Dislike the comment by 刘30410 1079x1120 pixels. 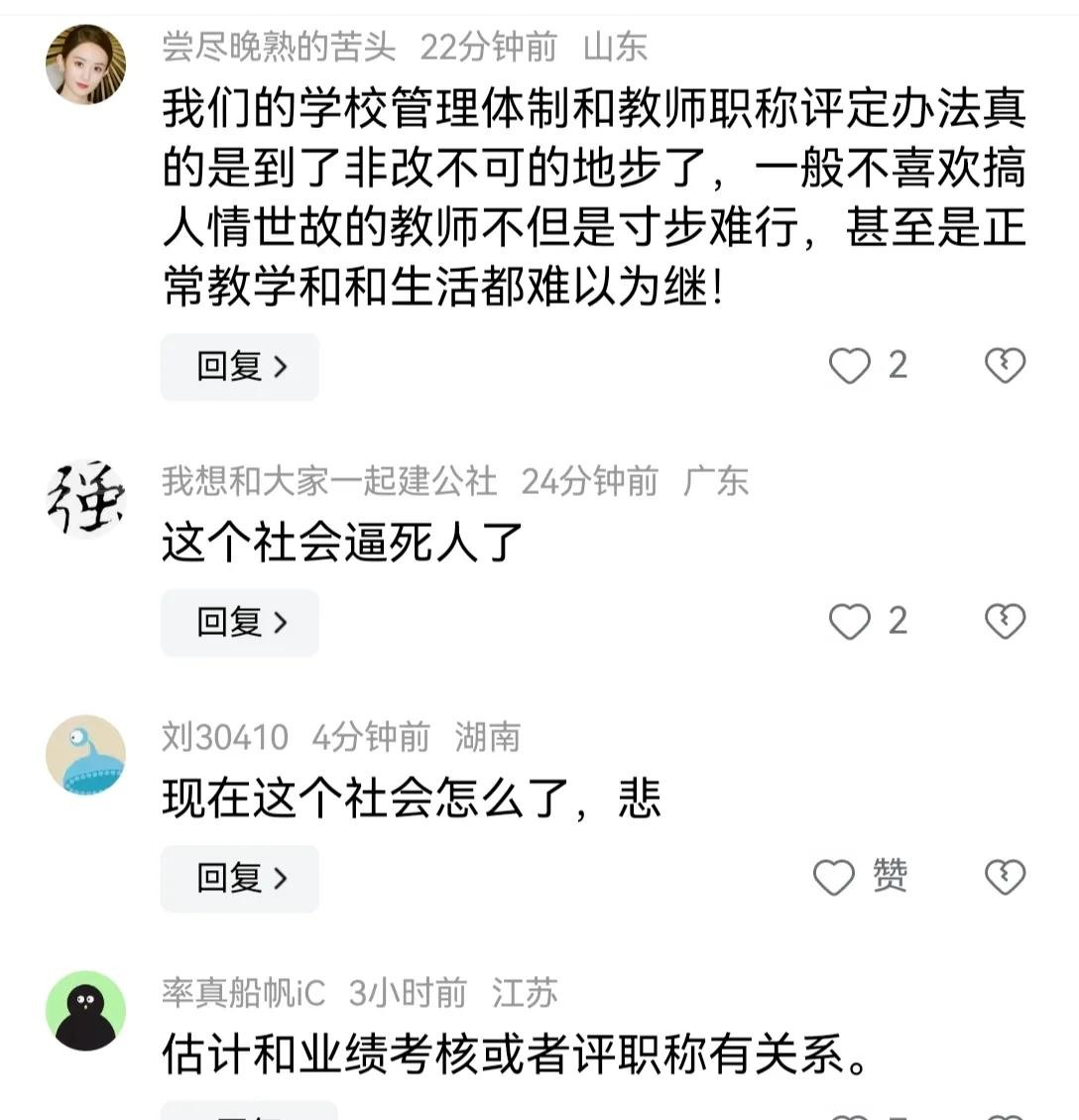click(1004, 878)
